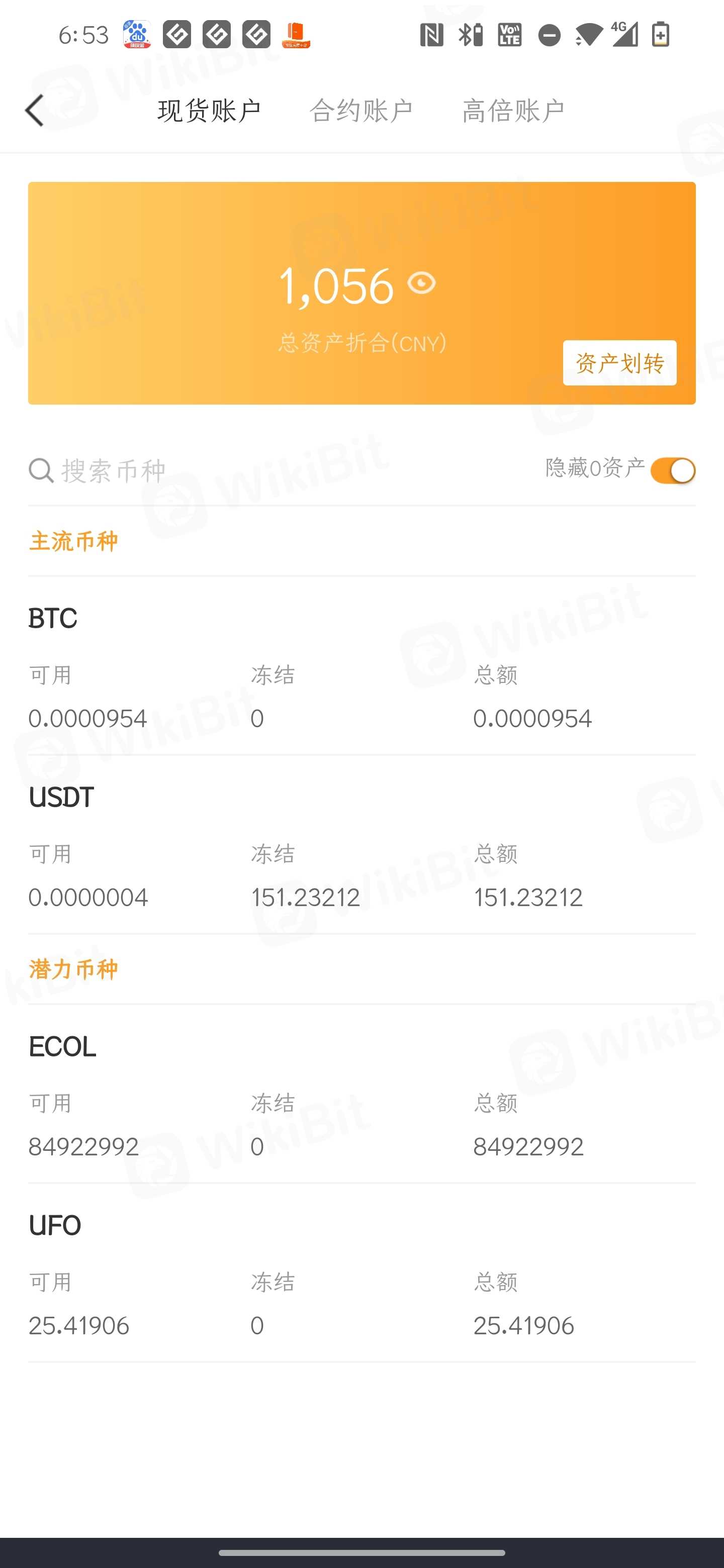The width and height of the screenshot is (724, 1568).
Task: Open the BTC asset row
Action: point(361,666)
